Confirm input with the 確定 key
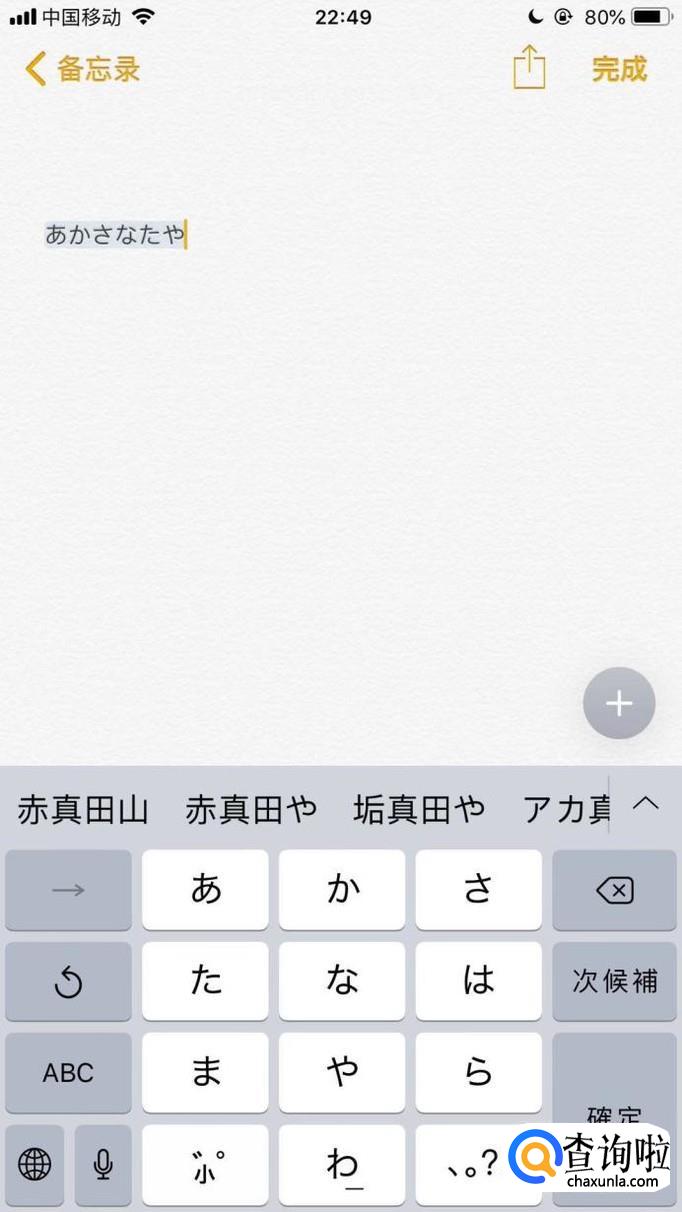The width and height of the screenshot is (682, 1212). click(x=614, y=1090)
